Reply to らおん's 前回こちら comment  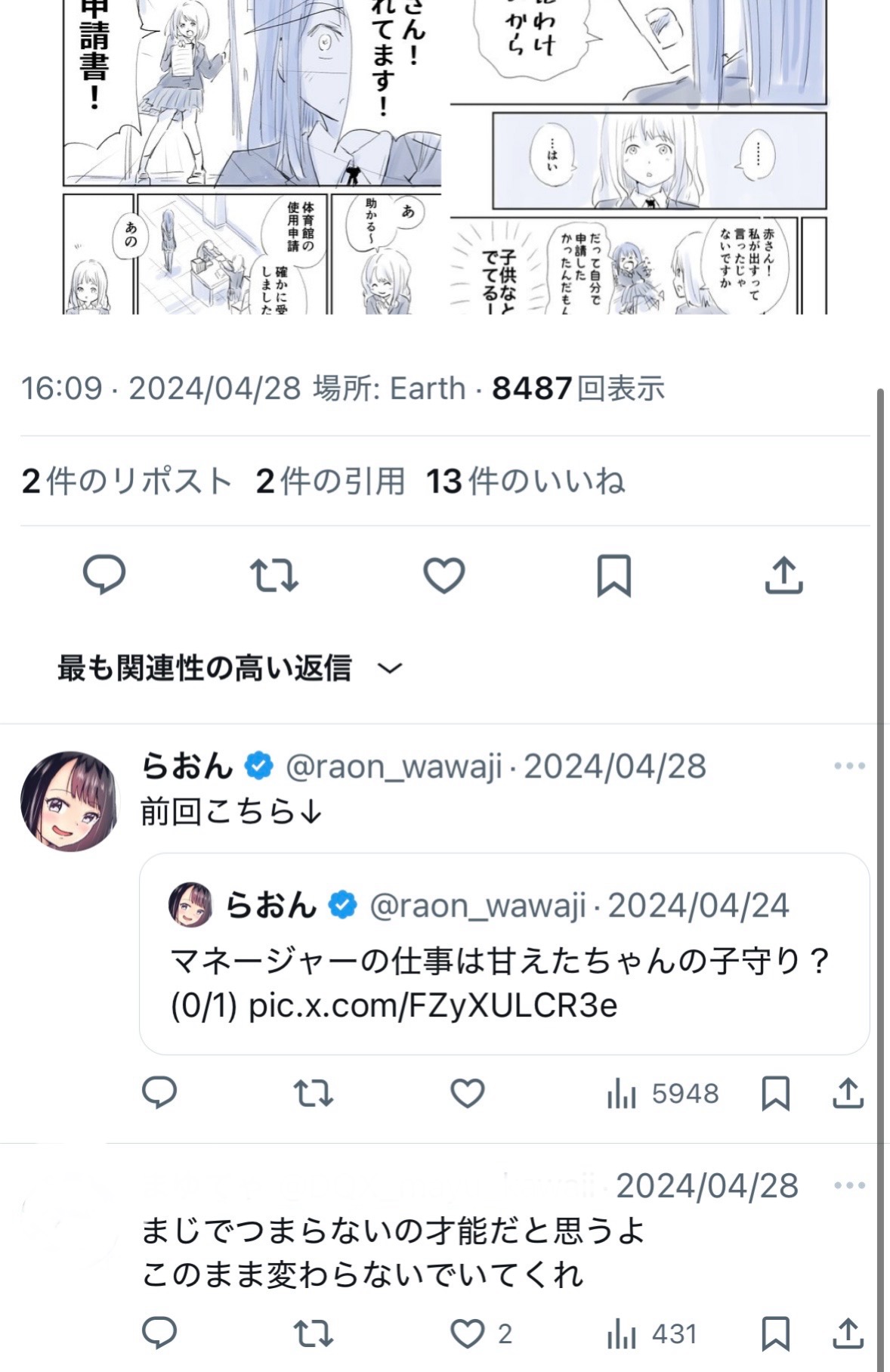(x=159, y=1093)
